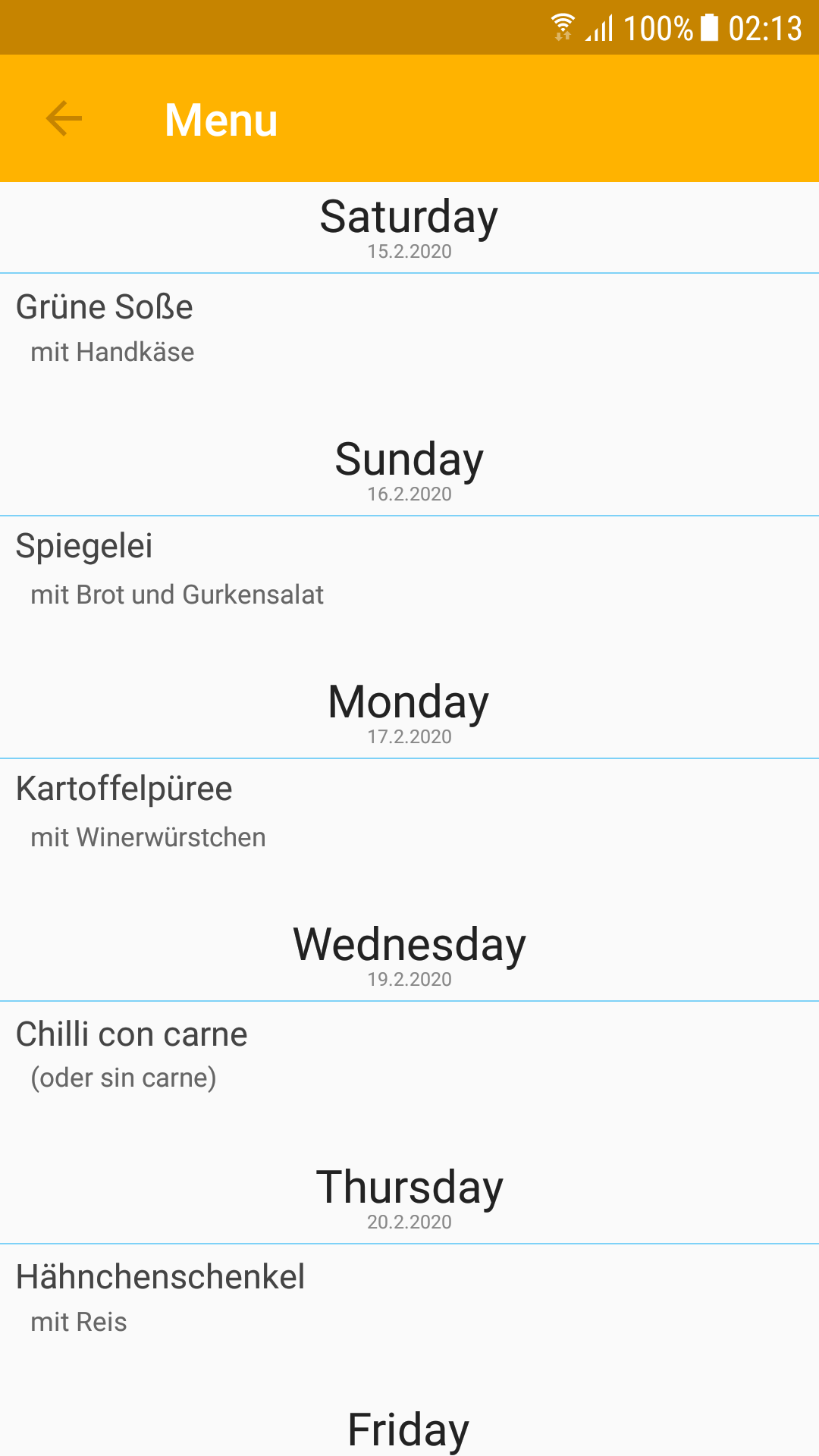Tap the Hähnchenschenkel meal entry
Screen dimensions: 819x1456
(x=161, y=1276)
